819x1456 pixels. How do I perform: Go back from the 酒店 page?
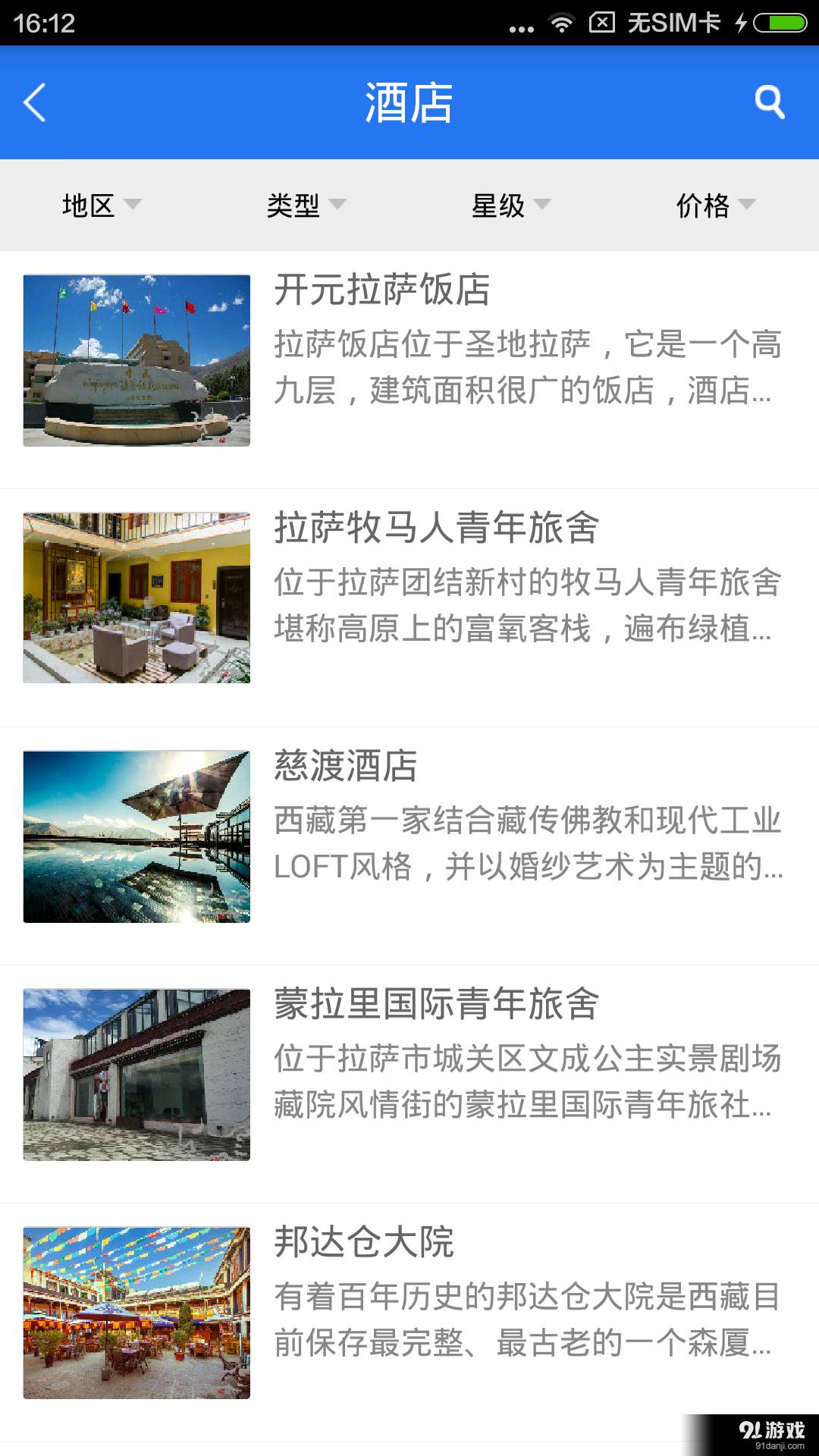[35, 102]
